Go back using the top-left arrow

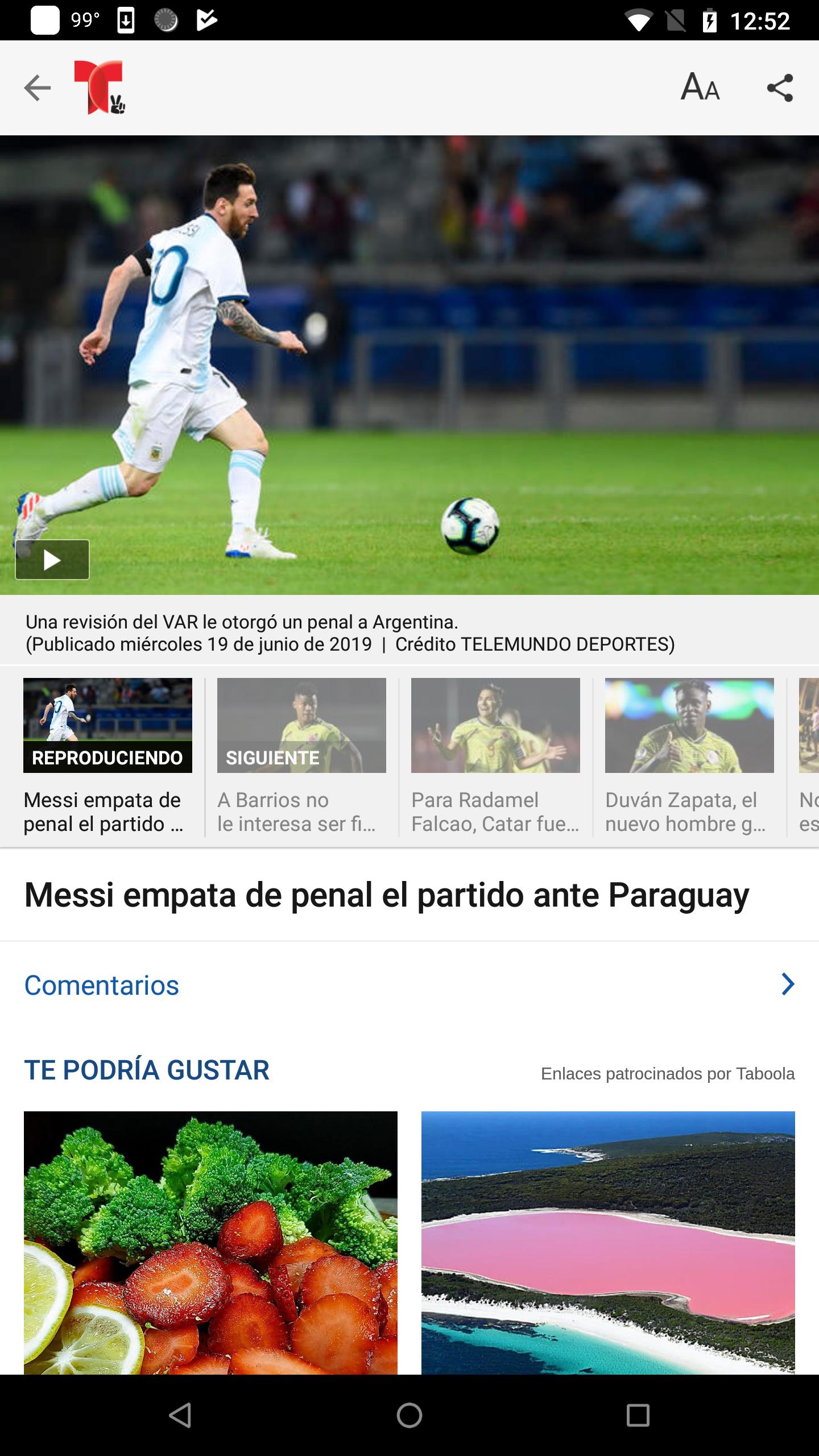[x=38, y=88]
